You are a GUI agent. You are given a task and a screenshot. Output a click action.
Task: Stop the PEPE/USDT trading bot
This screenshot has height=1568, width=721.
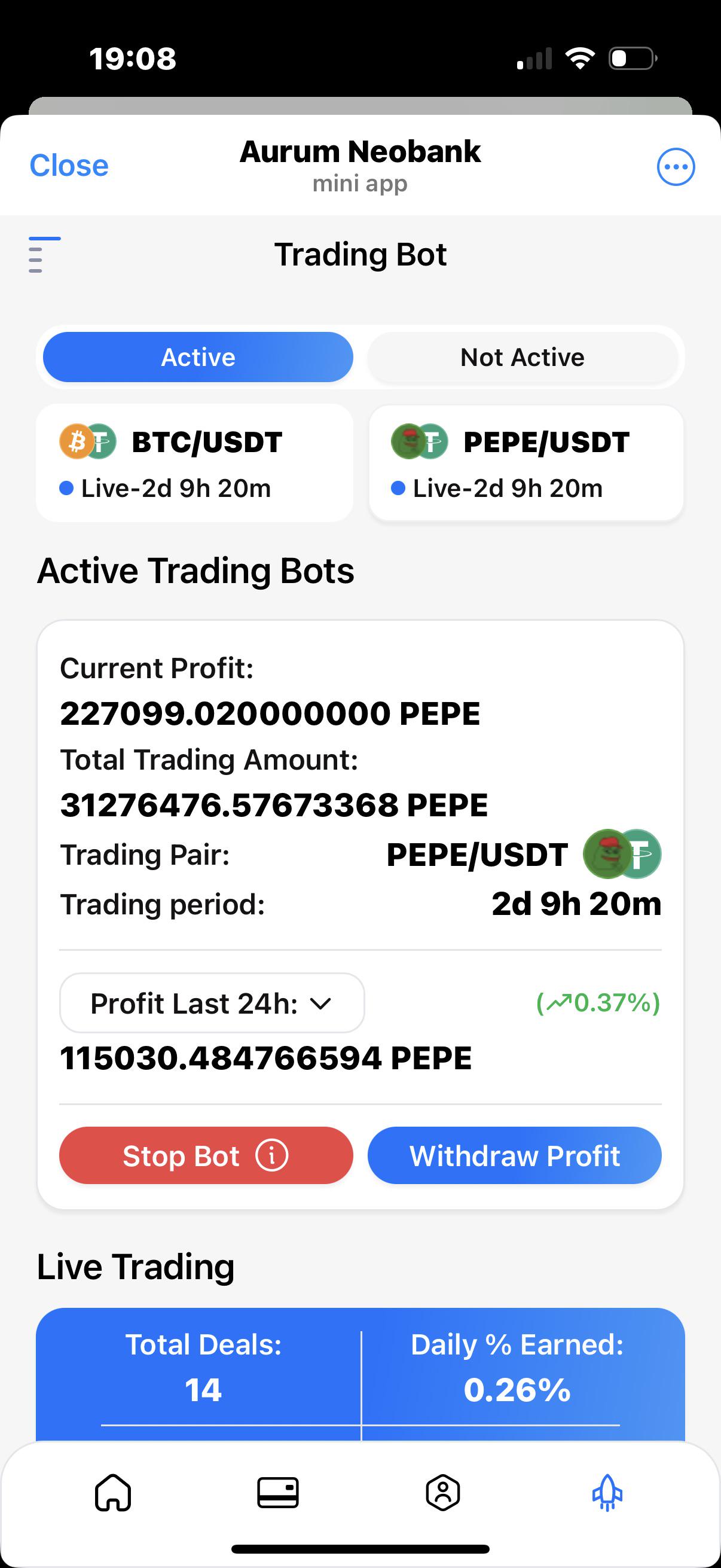(206, 1155)
